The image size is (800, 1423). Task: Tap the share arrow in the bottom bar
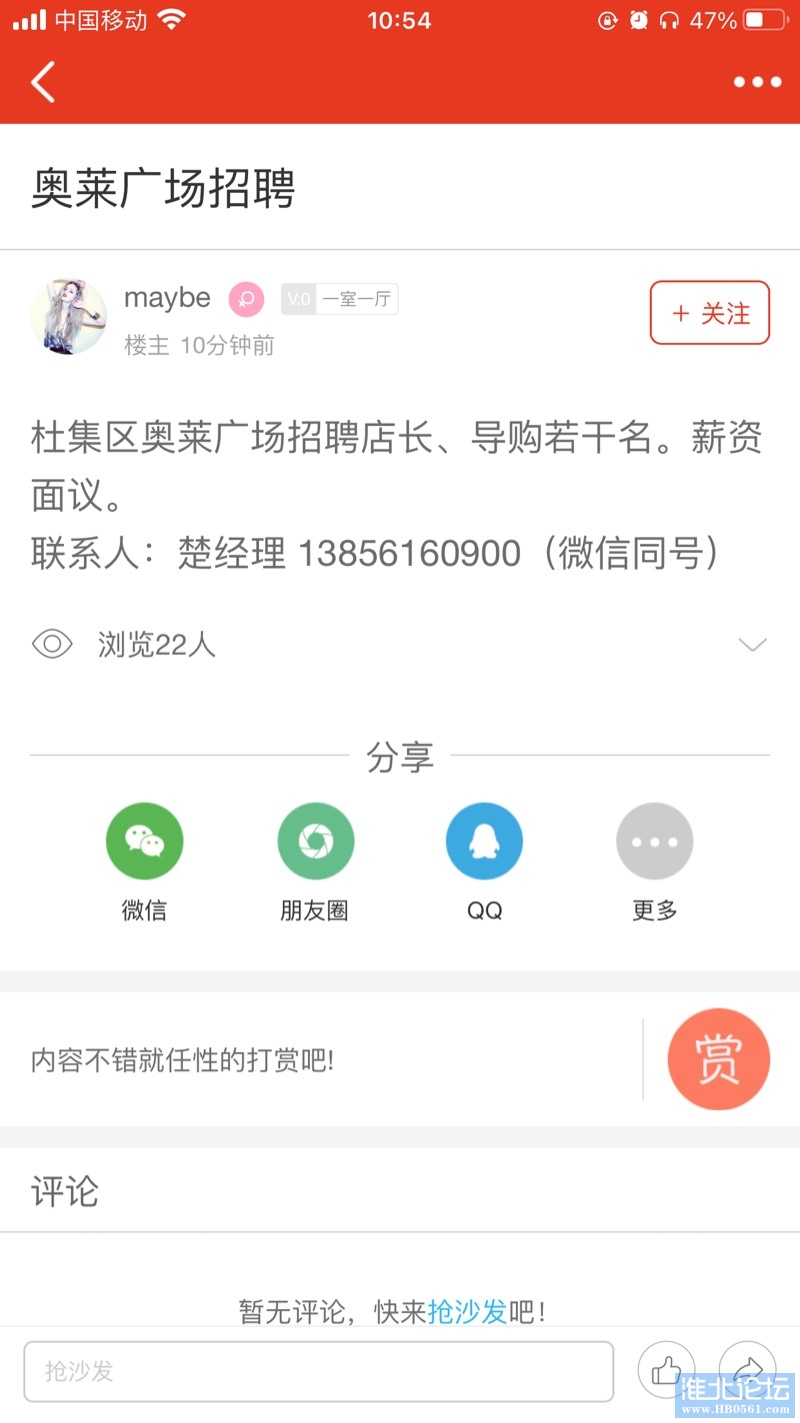[x=747, y=1370]
